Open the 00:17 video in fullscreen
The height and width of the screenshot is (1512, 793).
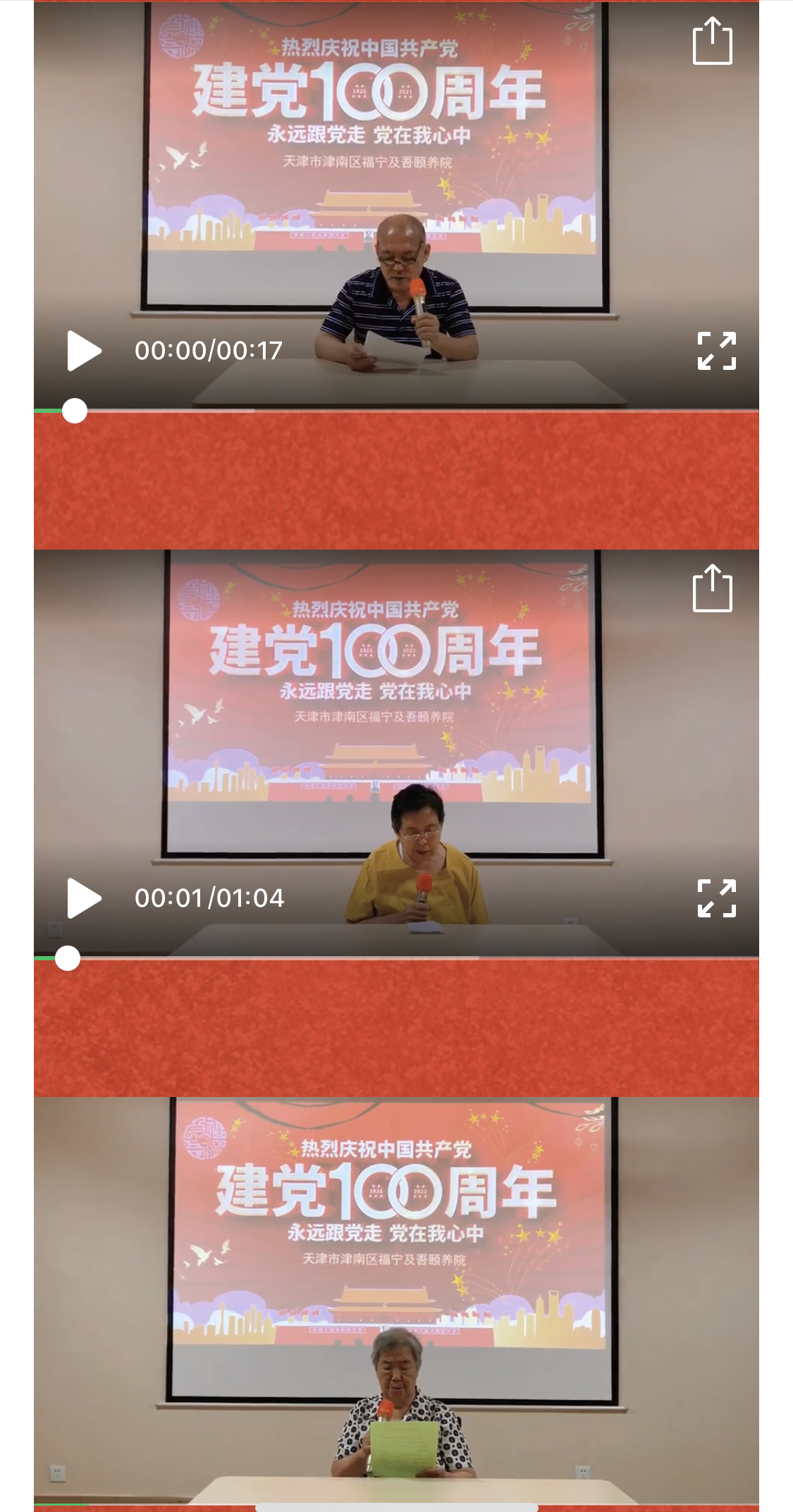[x=716, y=351]
